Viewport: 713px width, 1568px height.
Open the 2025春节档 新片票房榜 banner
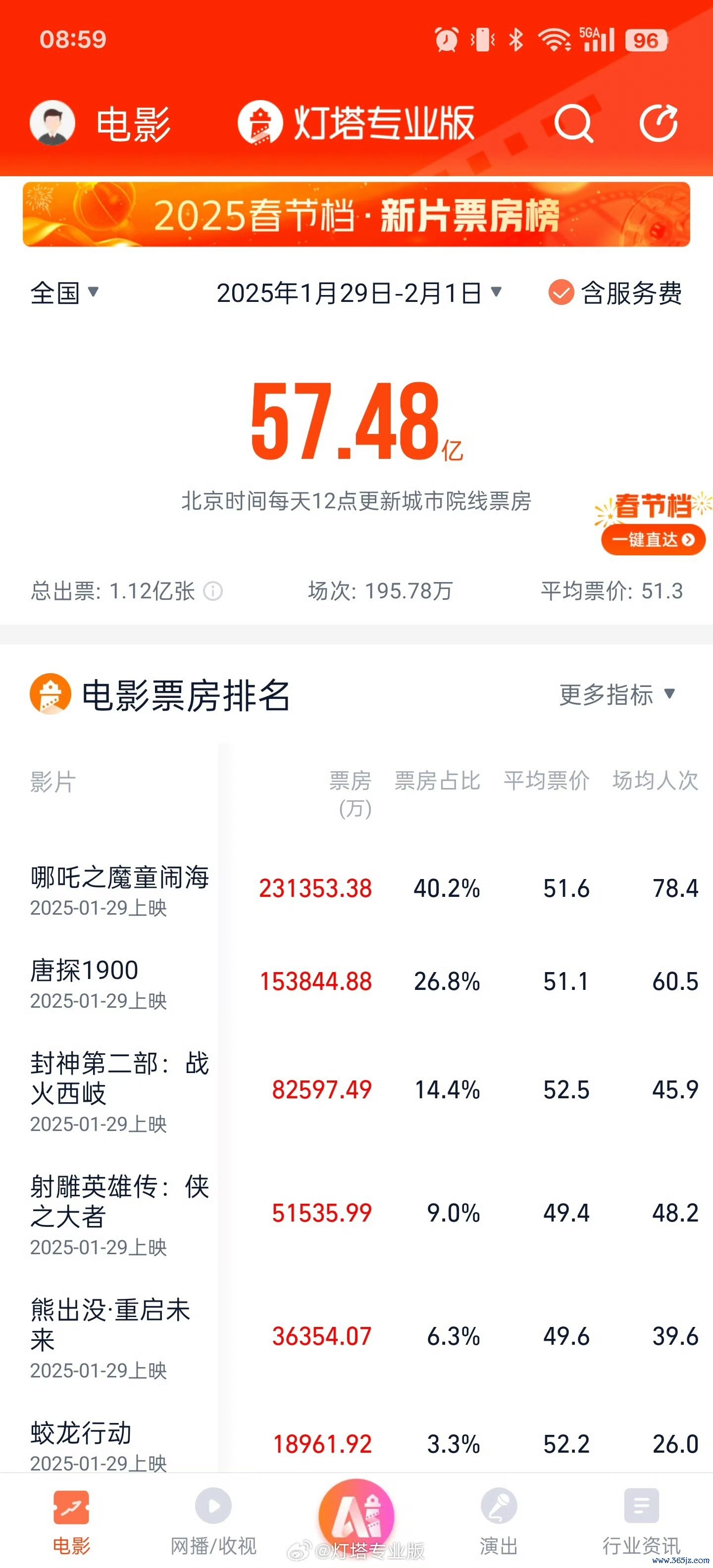click(356, 215)
